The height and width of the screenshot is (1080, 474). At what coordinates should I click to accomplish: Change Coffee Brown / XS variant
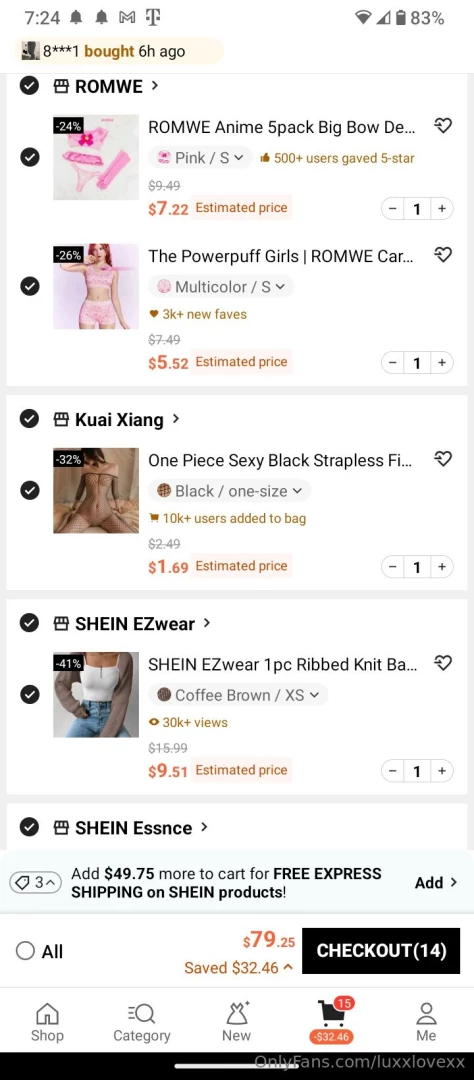pos(238,695)
